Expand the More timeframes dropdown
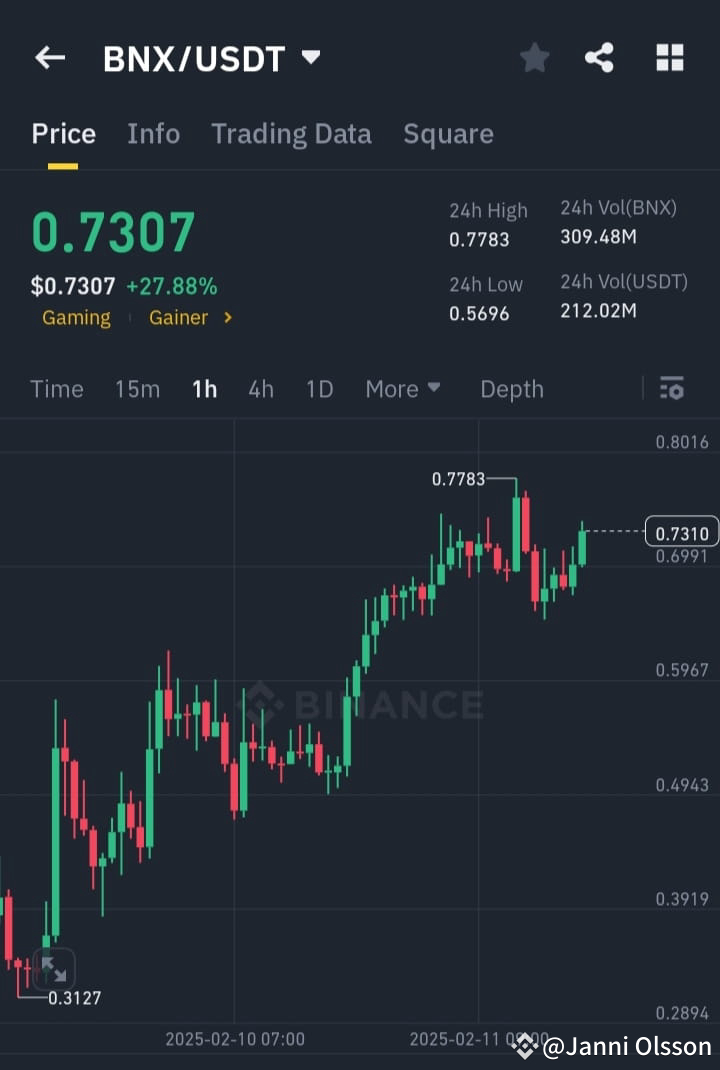This screenshot has height=1070, width=720. point(403,389)
